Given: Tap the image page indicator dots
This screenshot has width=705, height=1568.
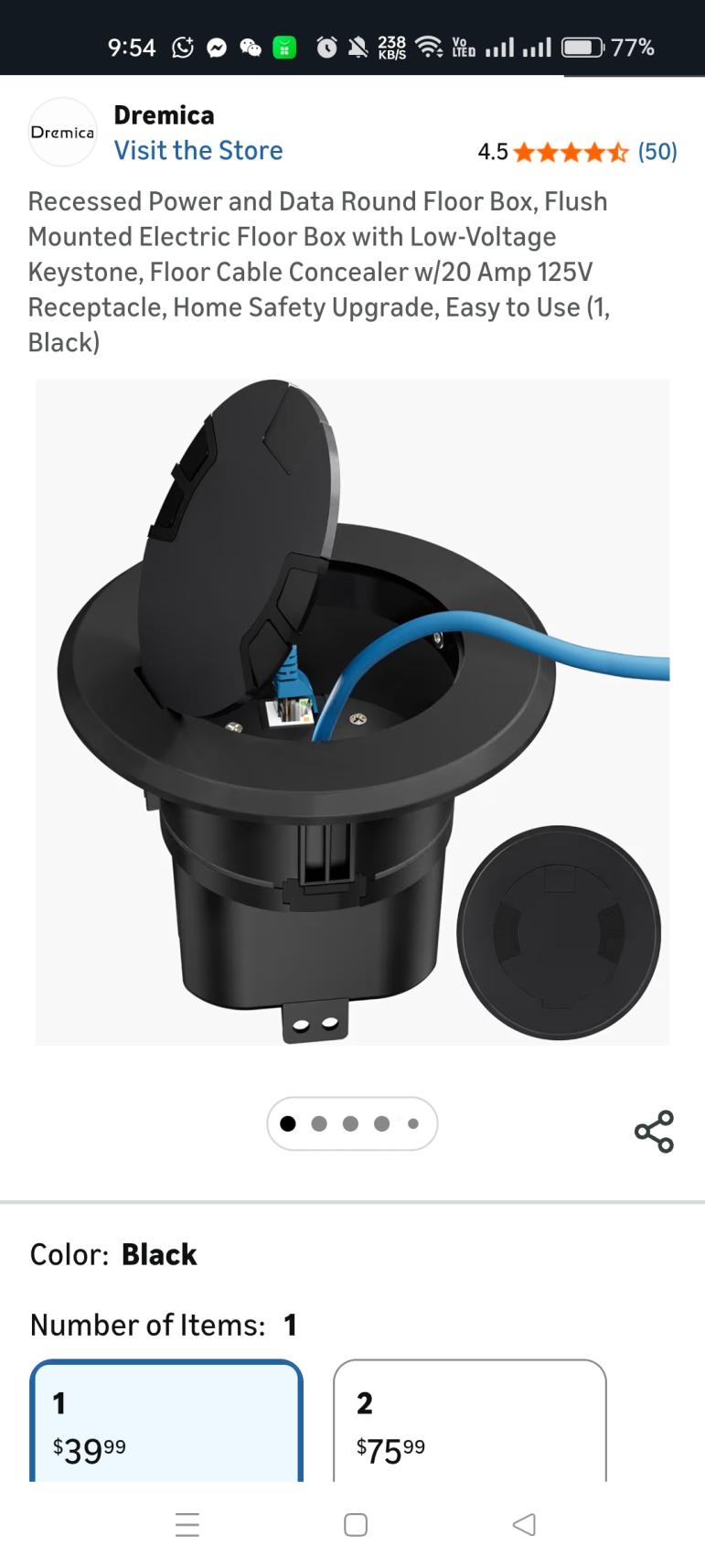Looking at the screenshot, I should click(x=352, y=1123).
